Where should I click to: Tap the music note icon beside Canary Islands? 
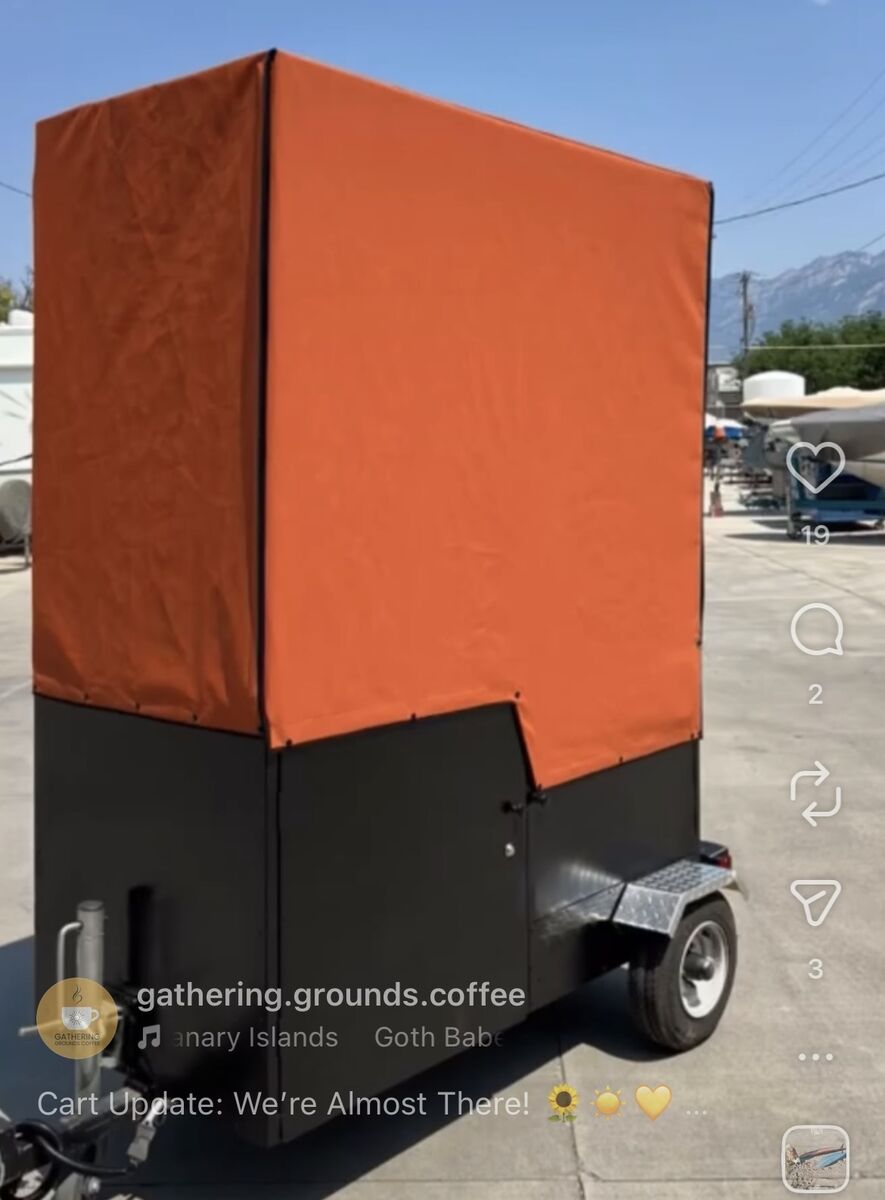pos(150,1038)
